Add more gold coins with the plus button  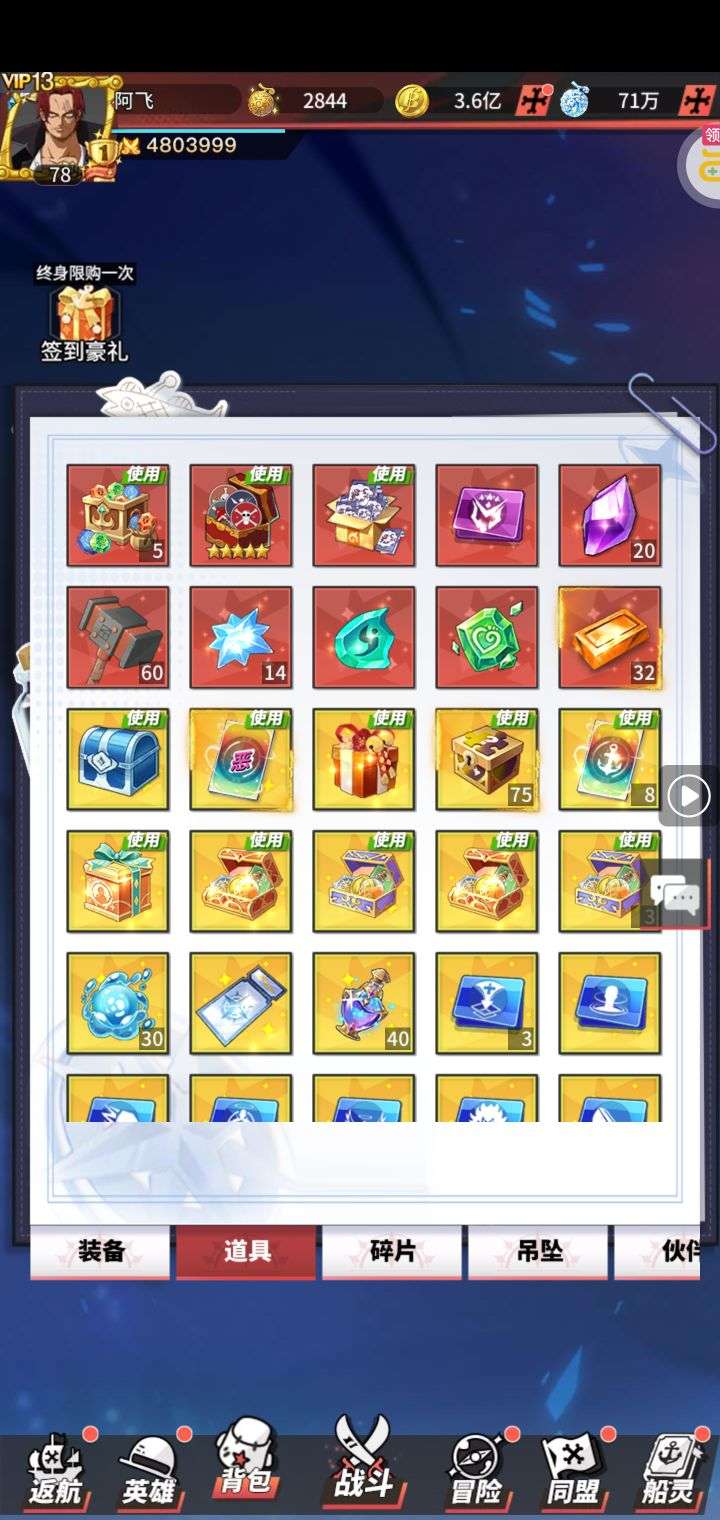pos(534,100)
